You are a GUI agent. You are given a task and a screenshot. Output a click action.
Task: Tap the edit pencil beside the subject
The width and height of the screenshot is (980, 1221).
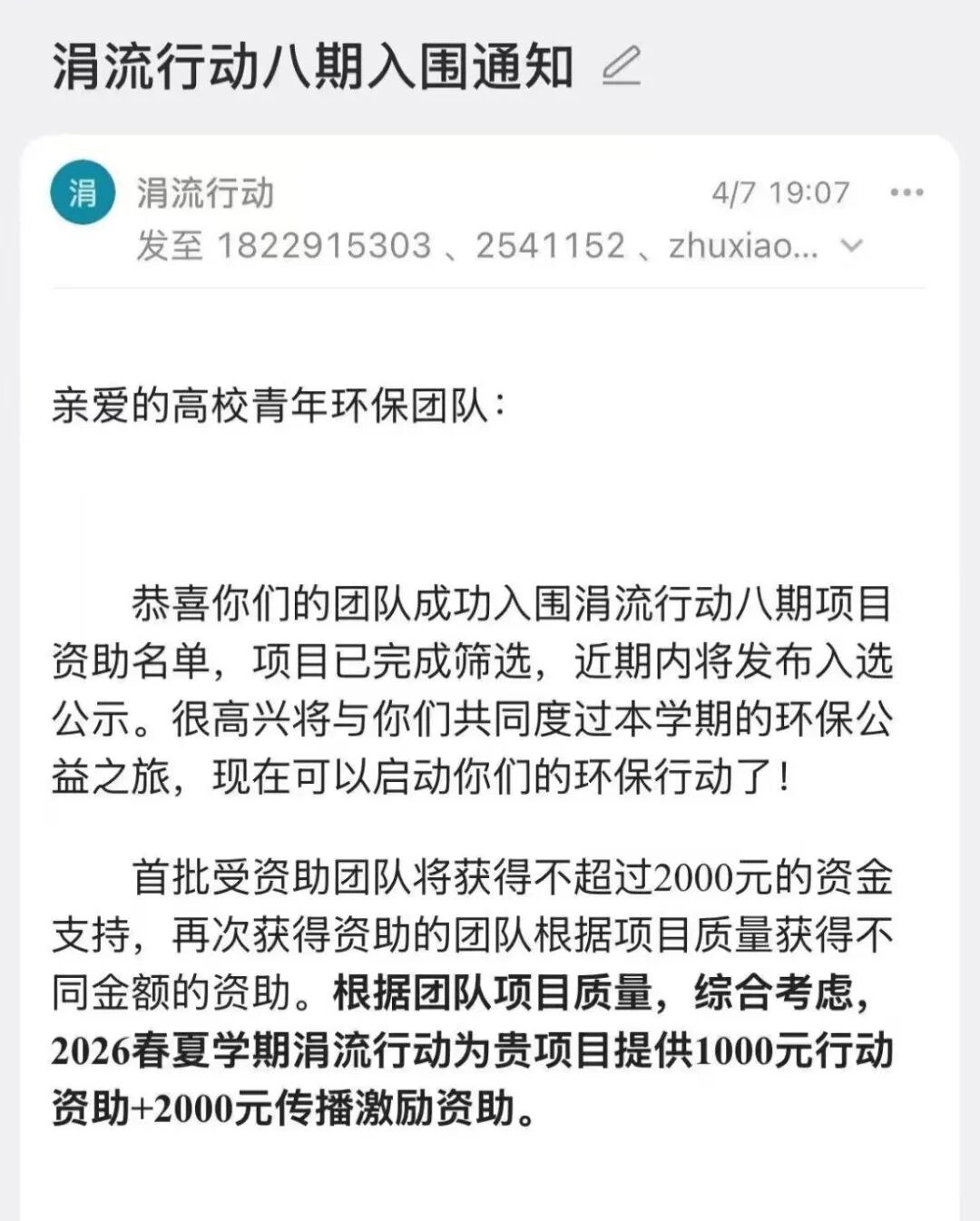(622, 66)
